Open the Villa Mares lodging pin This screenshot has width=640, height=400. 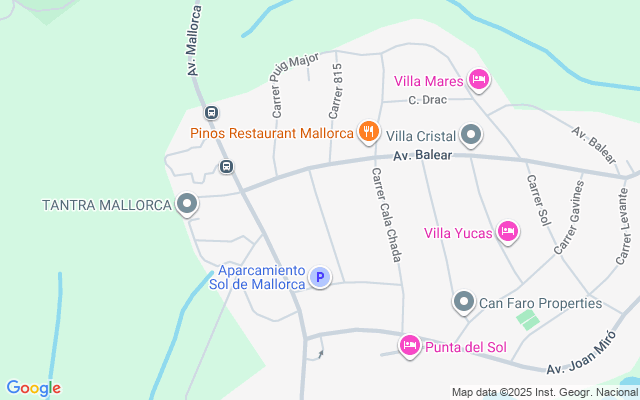[478, 80]
